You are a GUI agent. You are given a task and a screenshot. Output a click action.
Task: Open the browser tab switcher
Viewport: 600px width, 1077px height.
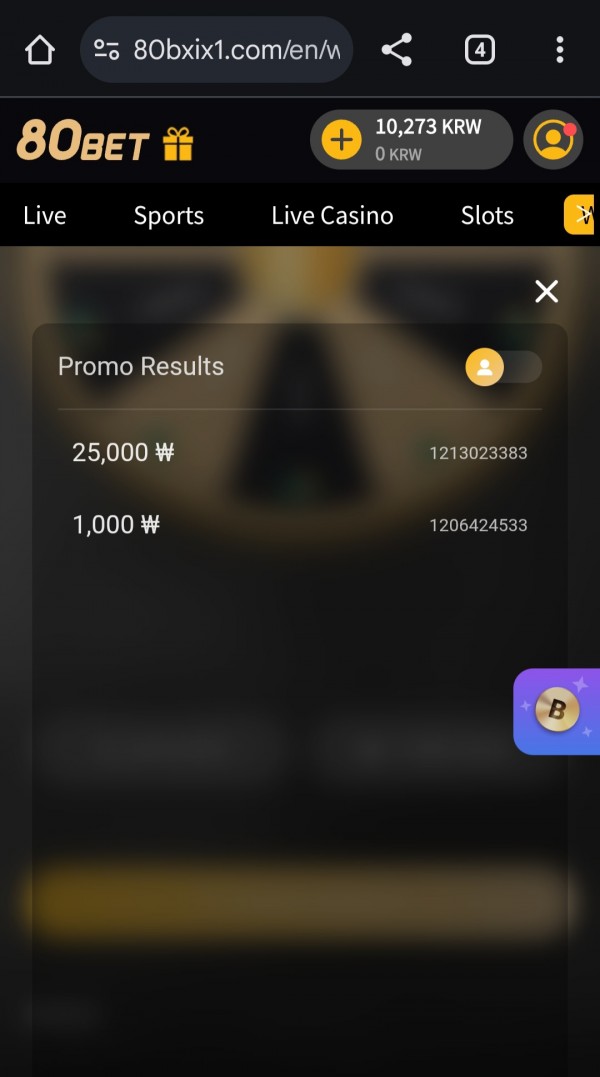pos(480,49)
